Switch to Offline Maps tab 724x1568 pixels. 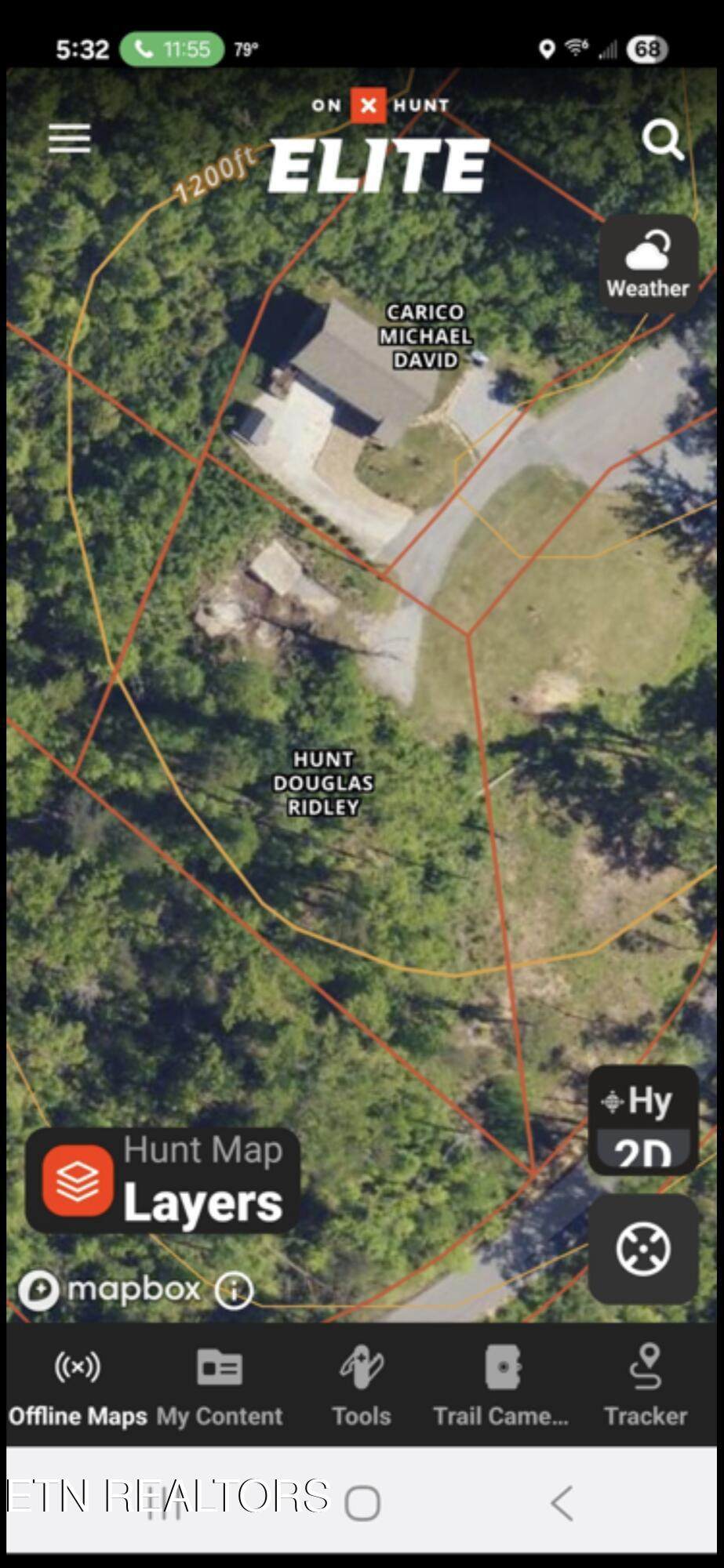tap(78, 1386)
